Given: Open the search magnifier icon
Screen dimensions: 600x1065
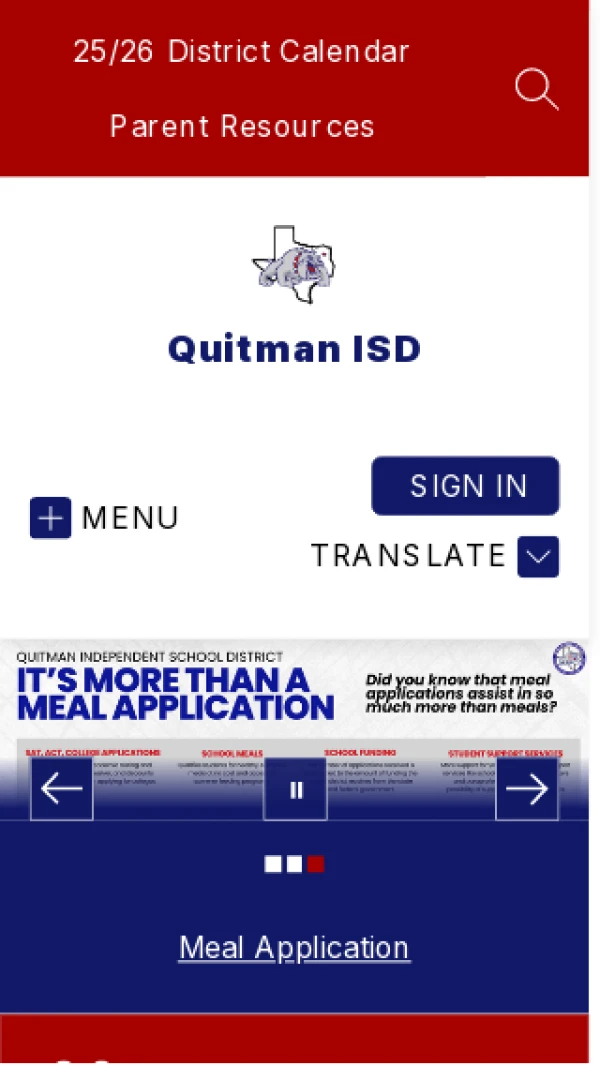Looking at the screenshot, I should tap(536, 89).
